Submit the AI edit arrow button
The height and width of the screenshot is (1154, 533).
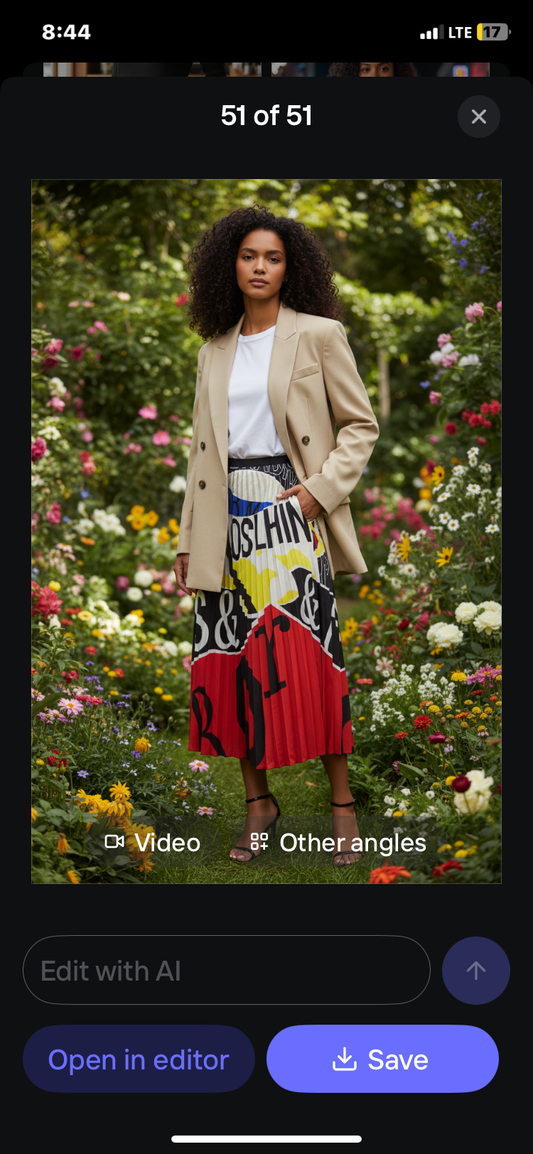click(476, 970)
